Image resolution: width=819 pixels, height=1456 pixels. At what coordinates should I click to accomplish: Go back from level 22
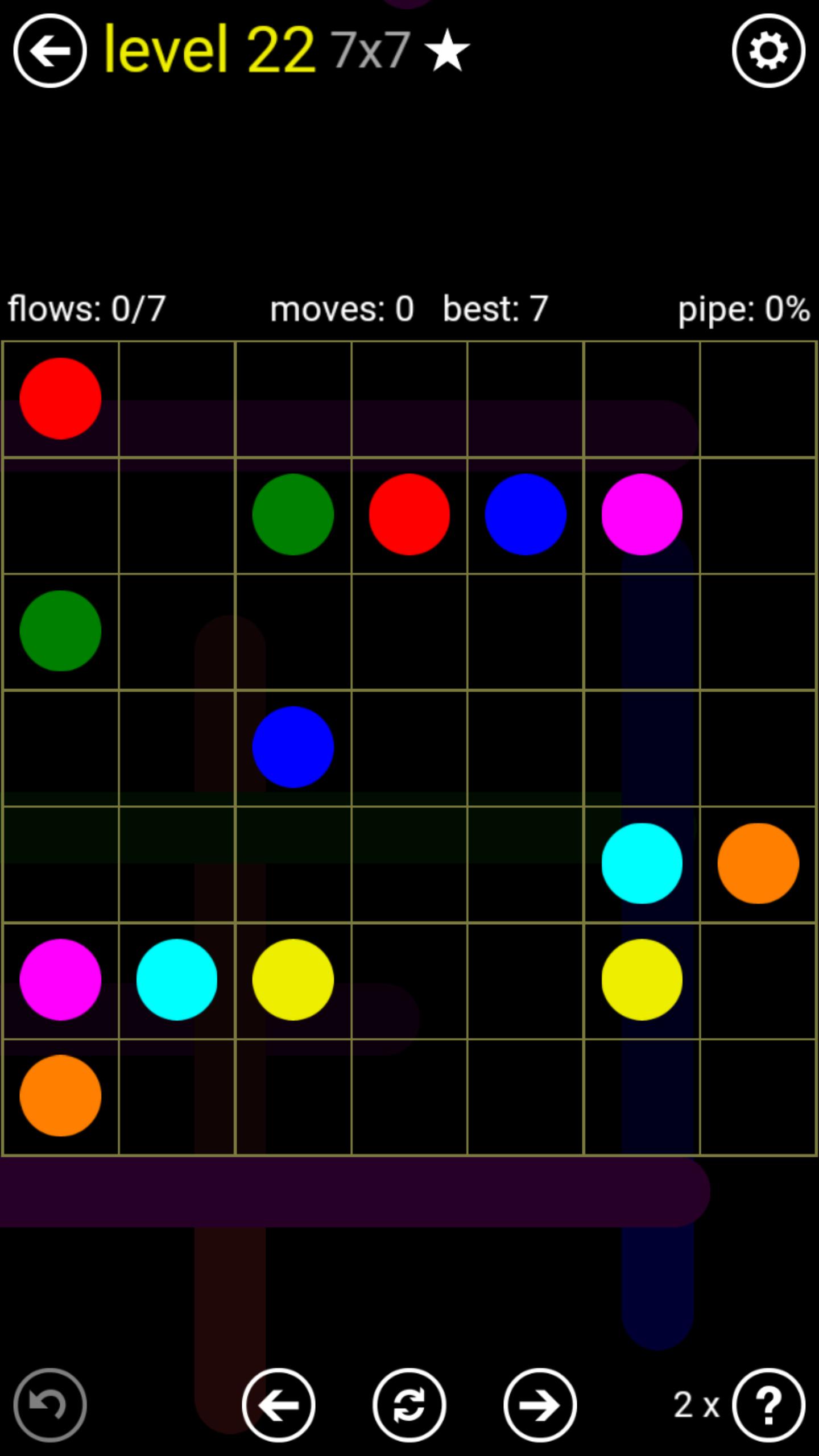pos(50,51)
